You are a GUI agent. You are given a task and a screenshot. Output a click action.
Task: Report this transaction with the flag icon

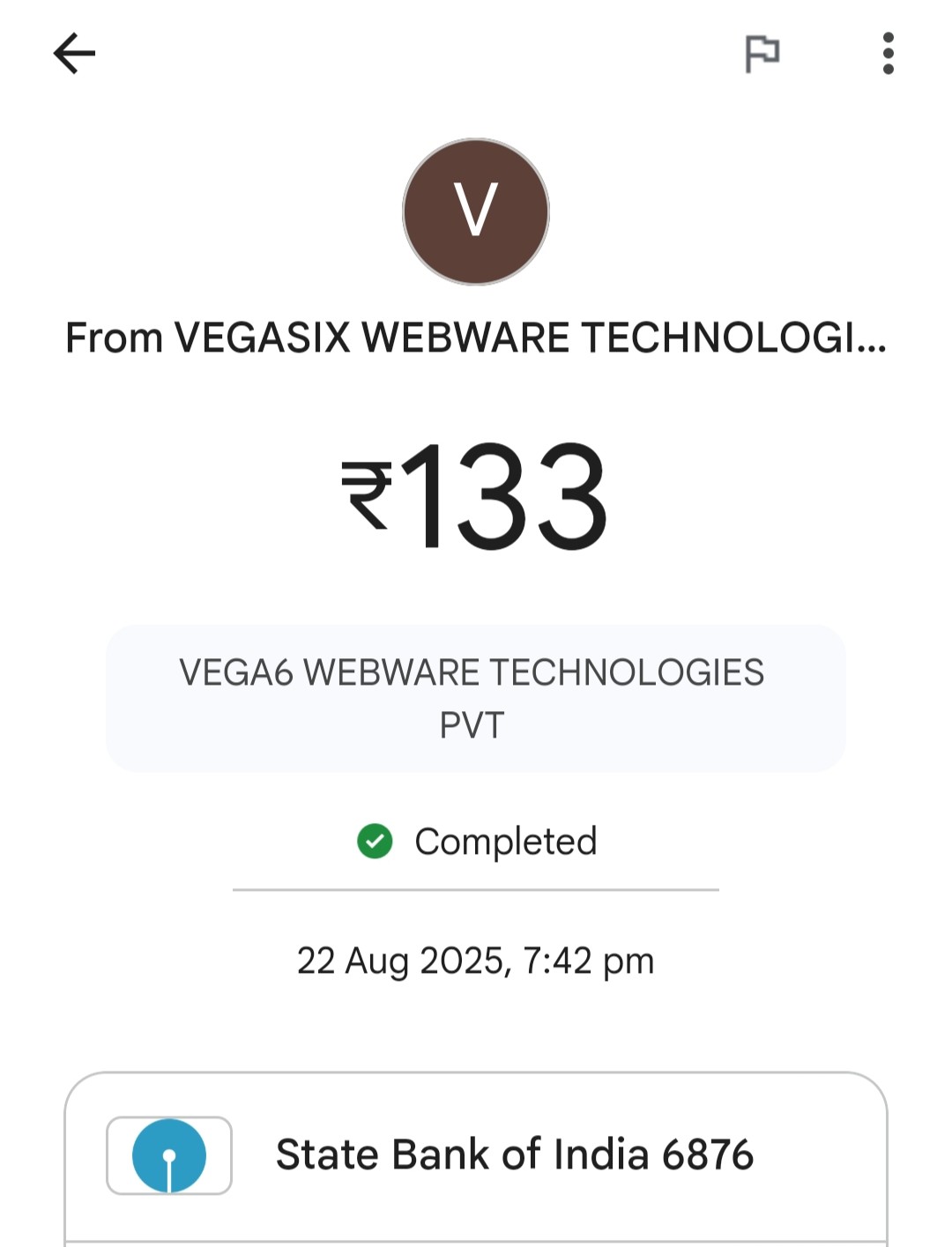coord(762,54)
